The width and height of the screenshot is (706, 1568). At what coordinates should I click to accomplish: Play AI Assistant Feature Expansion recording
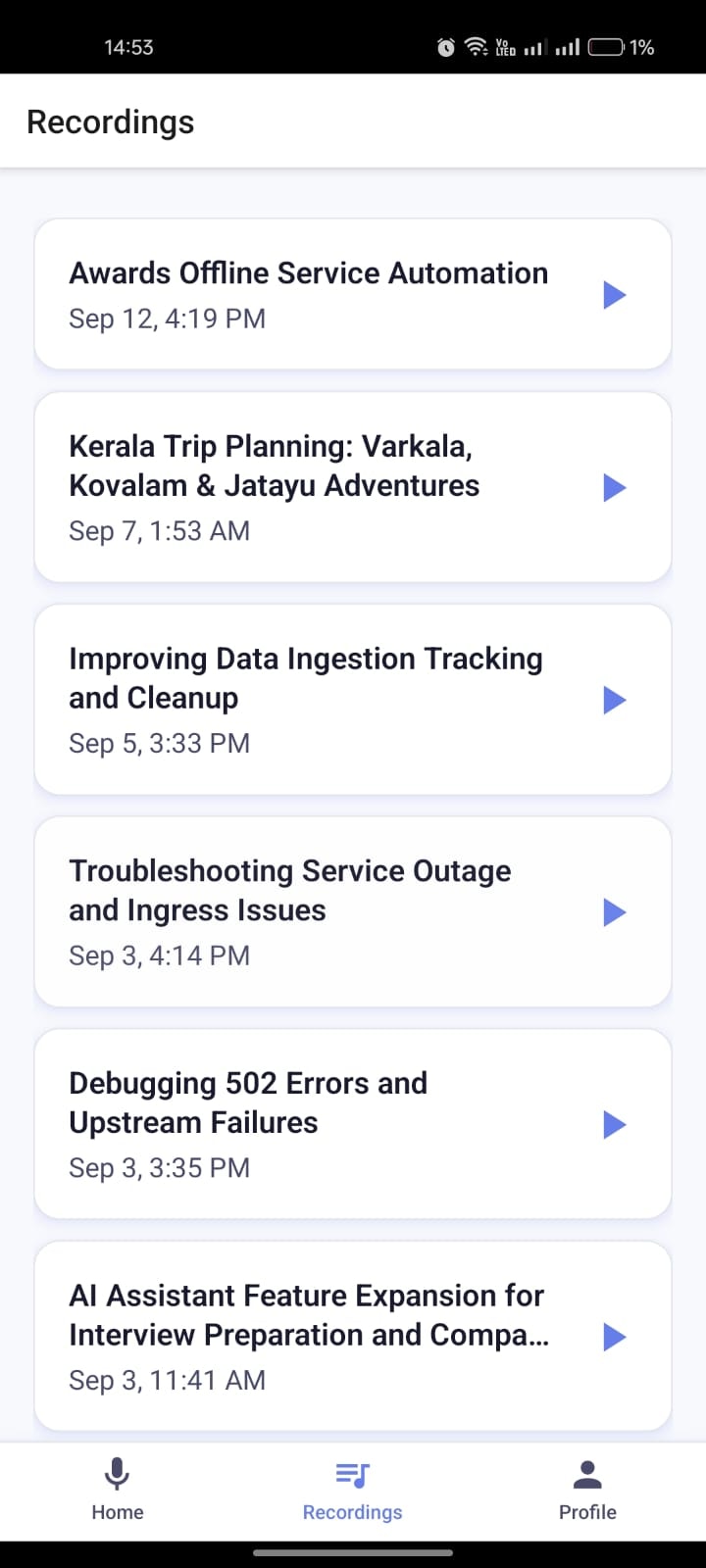614,1337
